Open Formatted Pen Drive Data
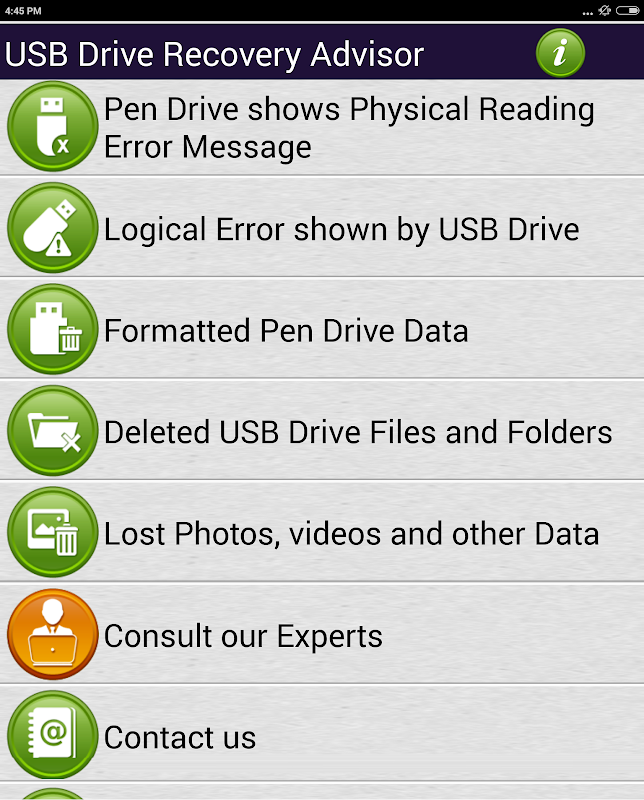The height and width of the screenshot is (800, 644). pyautogui.click(x=286, y=331)
